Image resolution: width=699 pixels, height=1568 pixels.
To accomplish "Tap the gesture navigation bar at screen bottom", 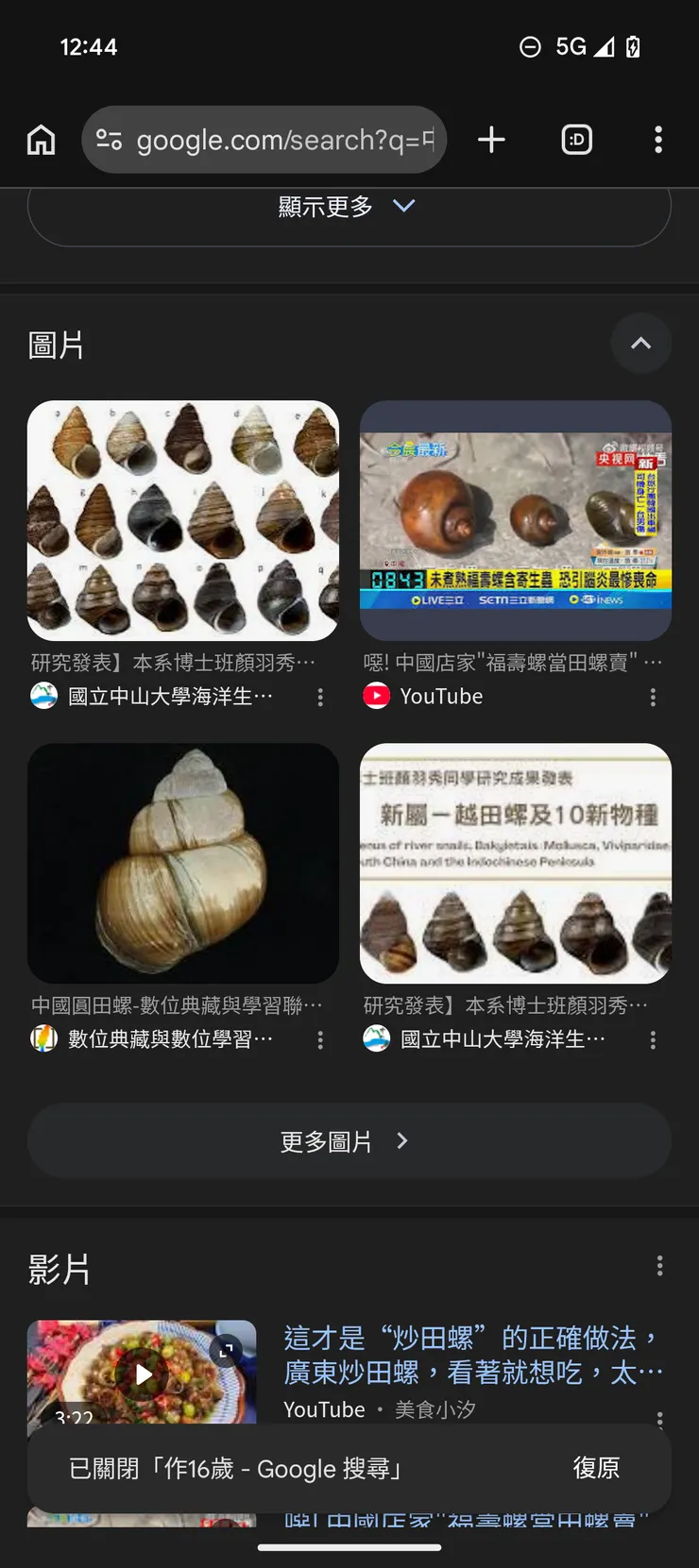I will click(x=349, y=1547).
